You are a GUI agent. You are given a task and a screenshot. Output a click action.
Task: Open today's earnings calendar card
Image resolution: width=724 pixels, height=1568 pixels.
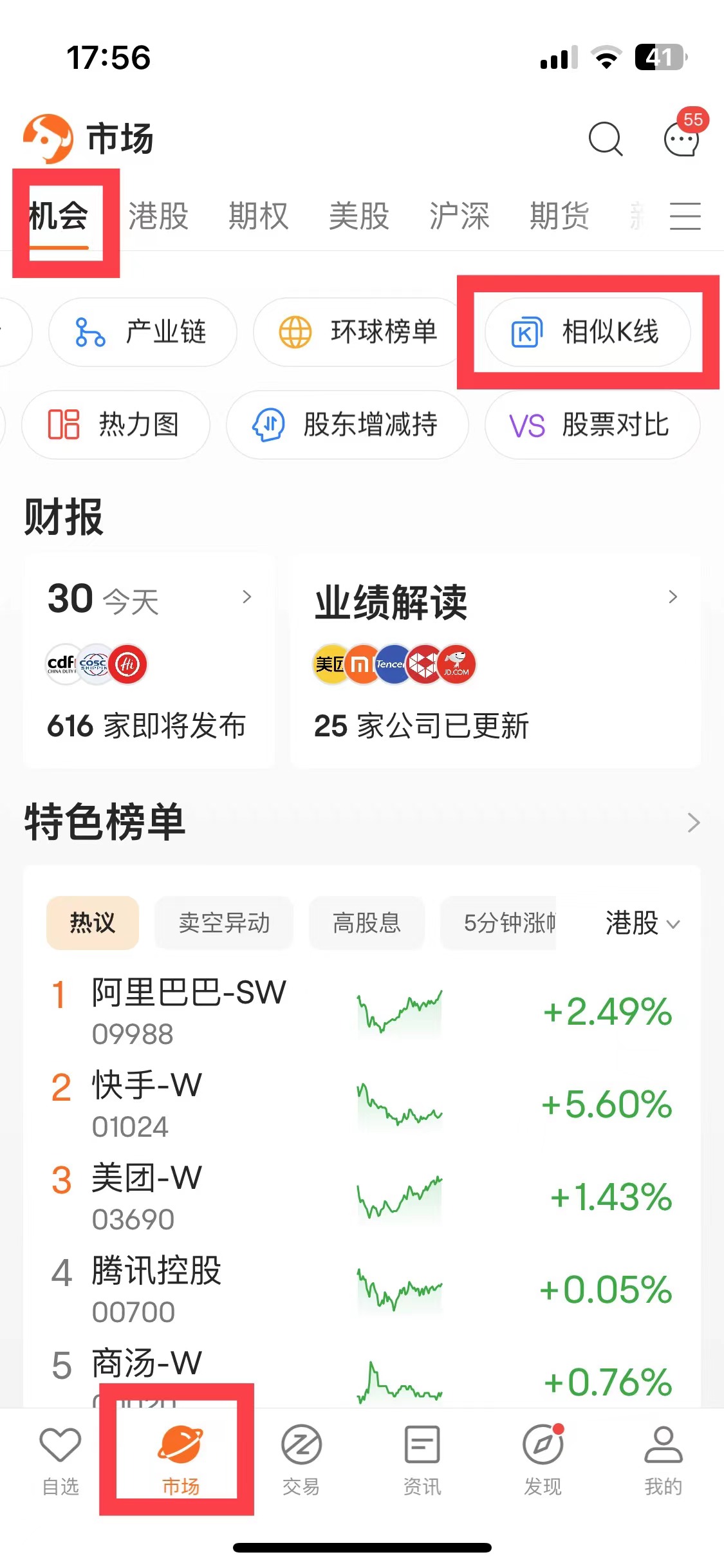[149, 660]
